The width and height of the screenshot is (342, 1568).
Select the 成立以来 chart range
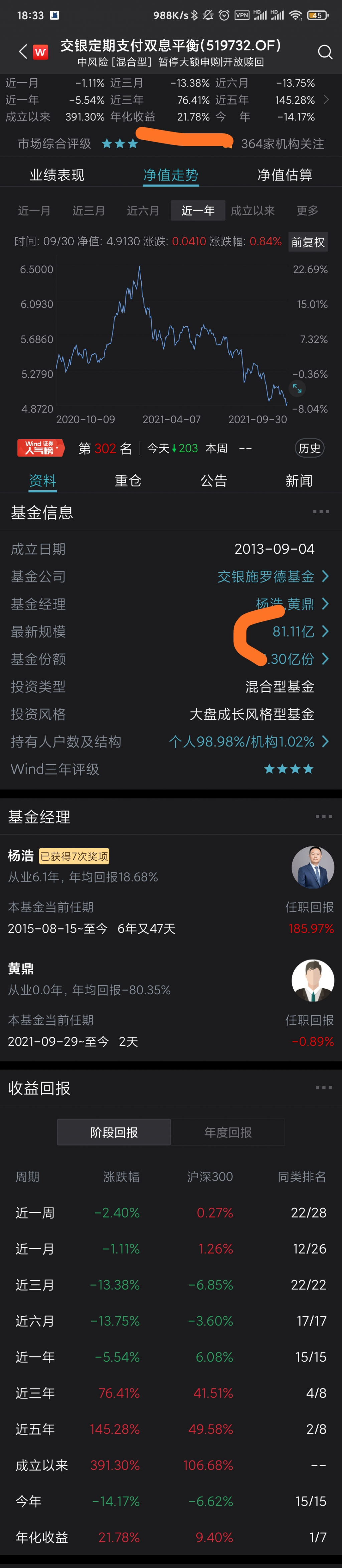pyautogui.click(x=252, y=211)
